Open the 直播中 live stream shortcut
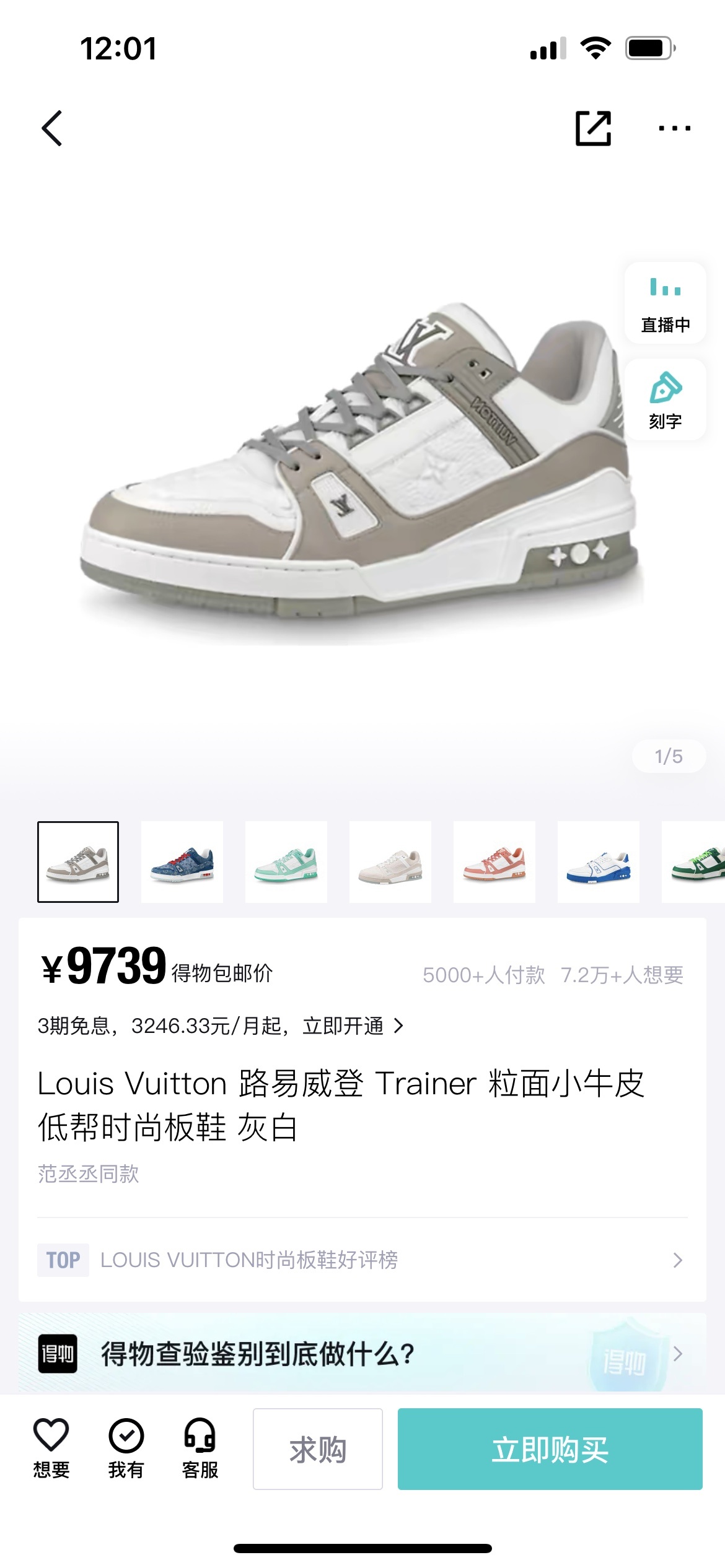 665,303
